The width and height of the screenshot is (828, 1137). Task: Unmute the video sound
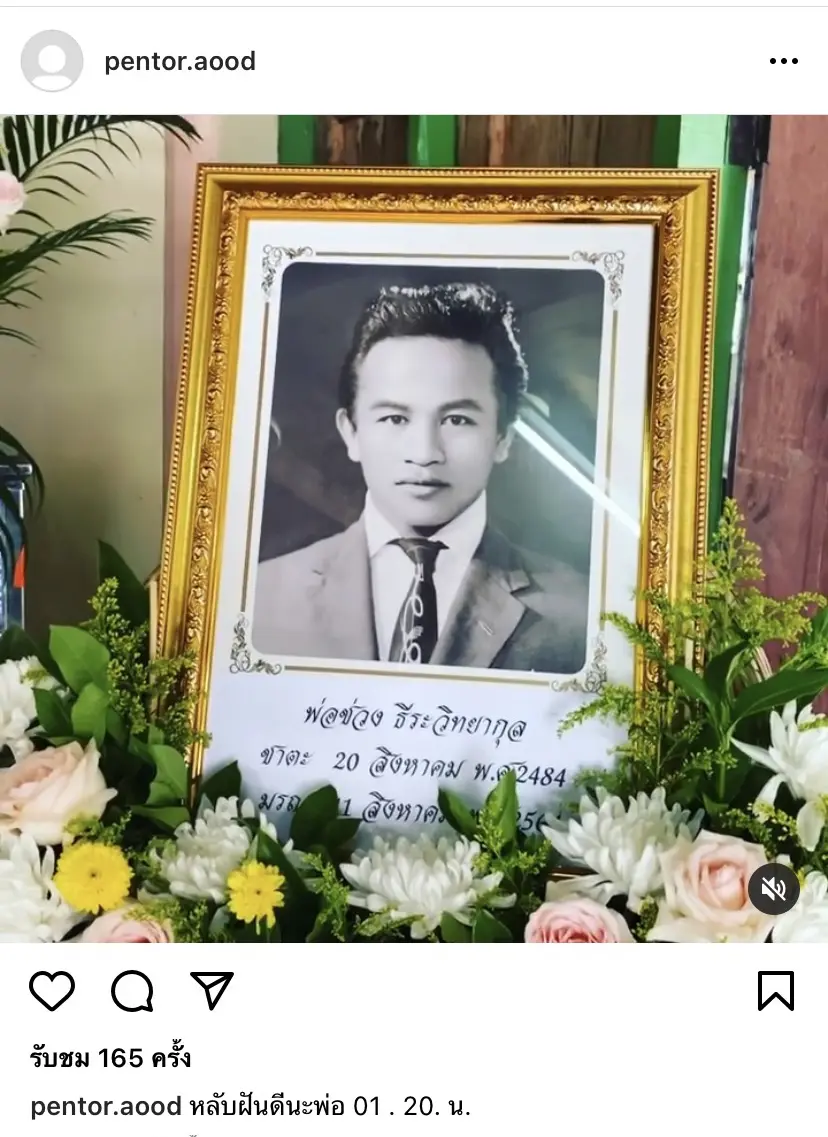(x=774, y=889)
